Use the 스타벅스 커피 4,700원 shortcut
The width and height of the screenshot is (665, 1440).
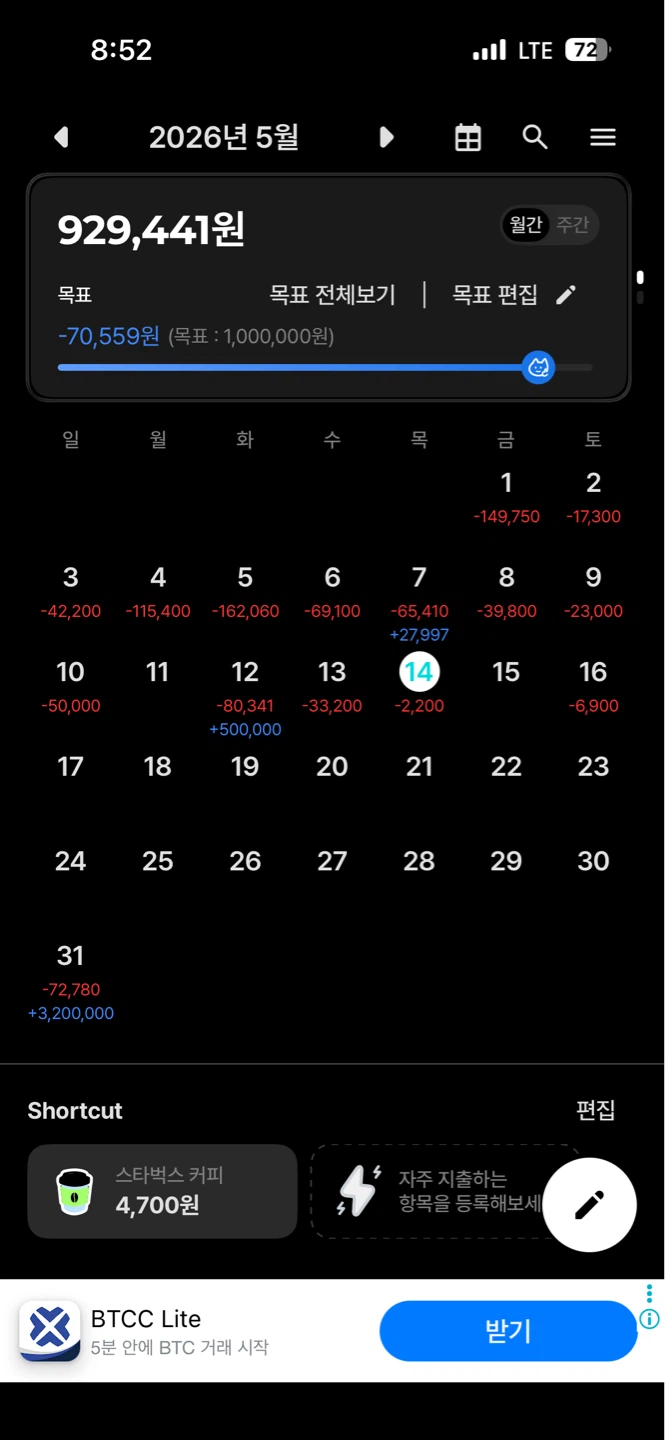[162, 1192]
